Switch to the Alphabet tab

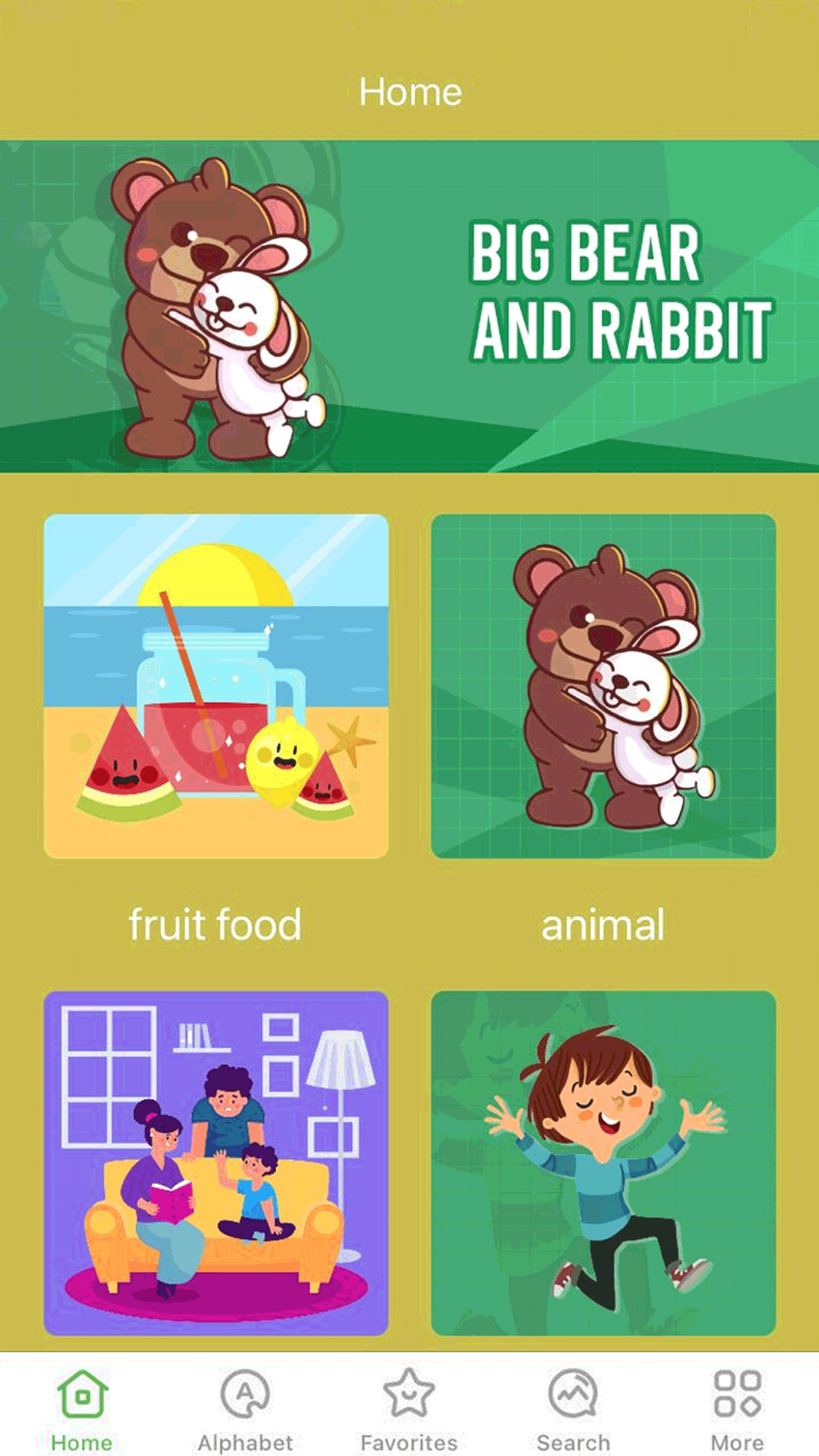point(246,1410)
